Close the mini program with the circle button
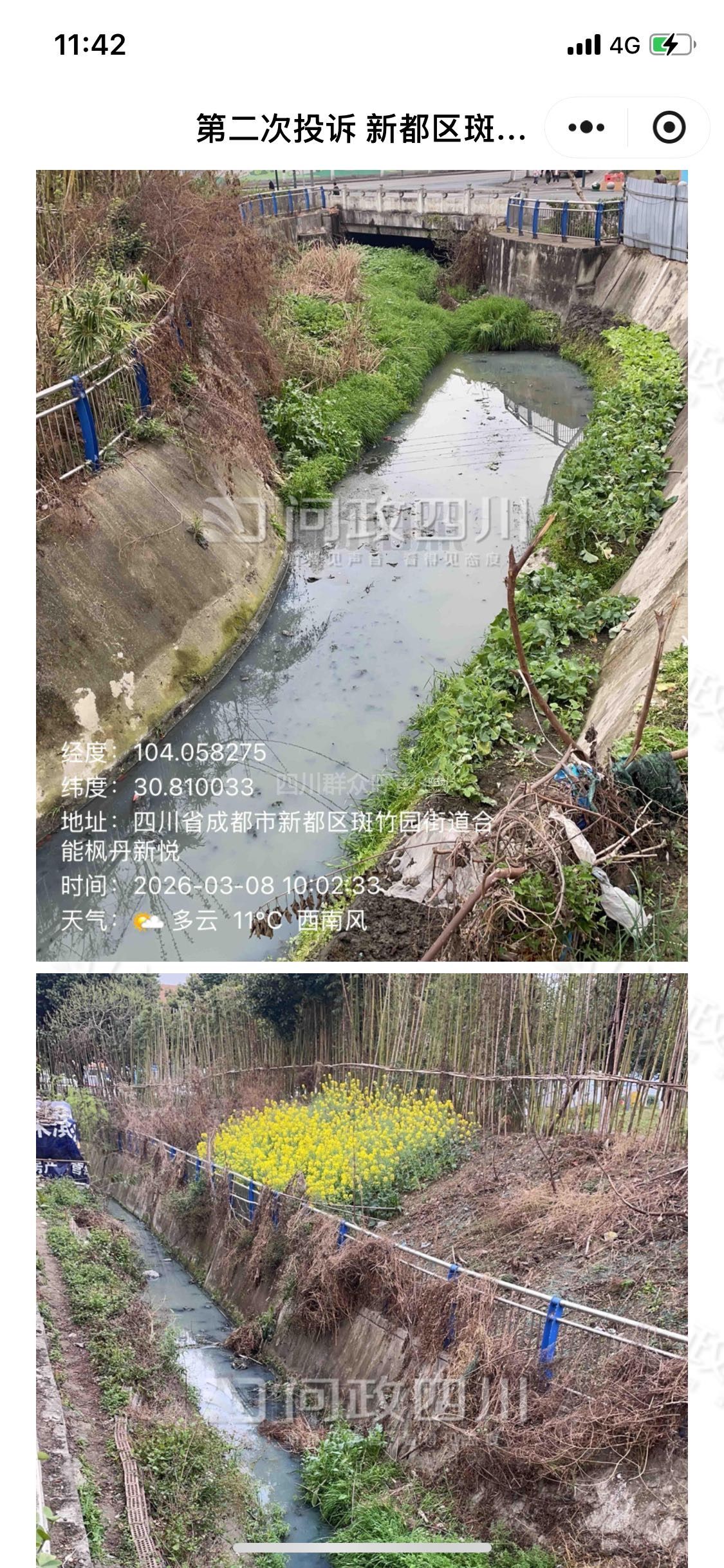 (x=669, y=127)
